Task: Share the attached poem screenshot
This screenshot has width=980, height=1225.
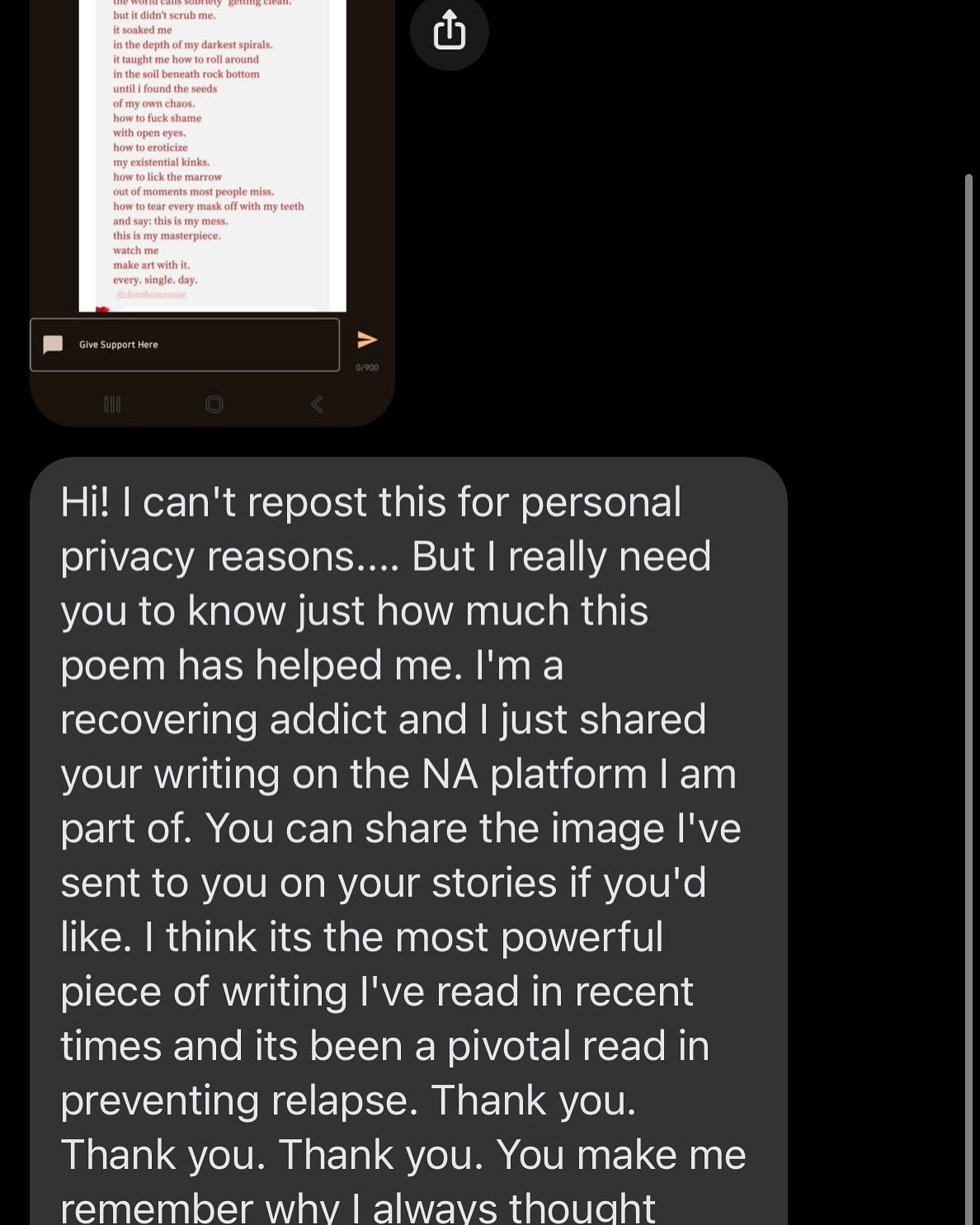Action: (x=449, y=33)
